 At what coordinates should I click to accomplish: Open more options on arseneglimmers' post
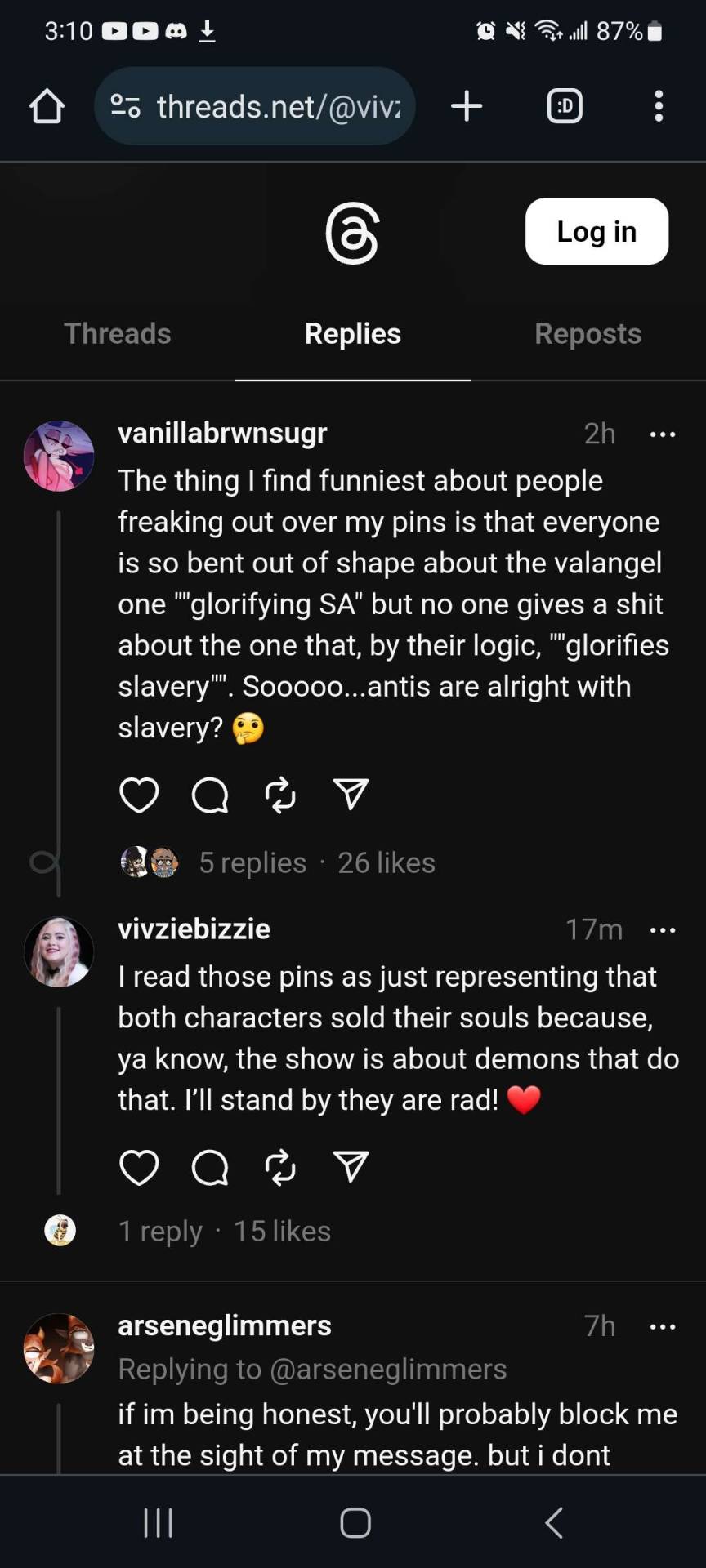click(662, 1327)
